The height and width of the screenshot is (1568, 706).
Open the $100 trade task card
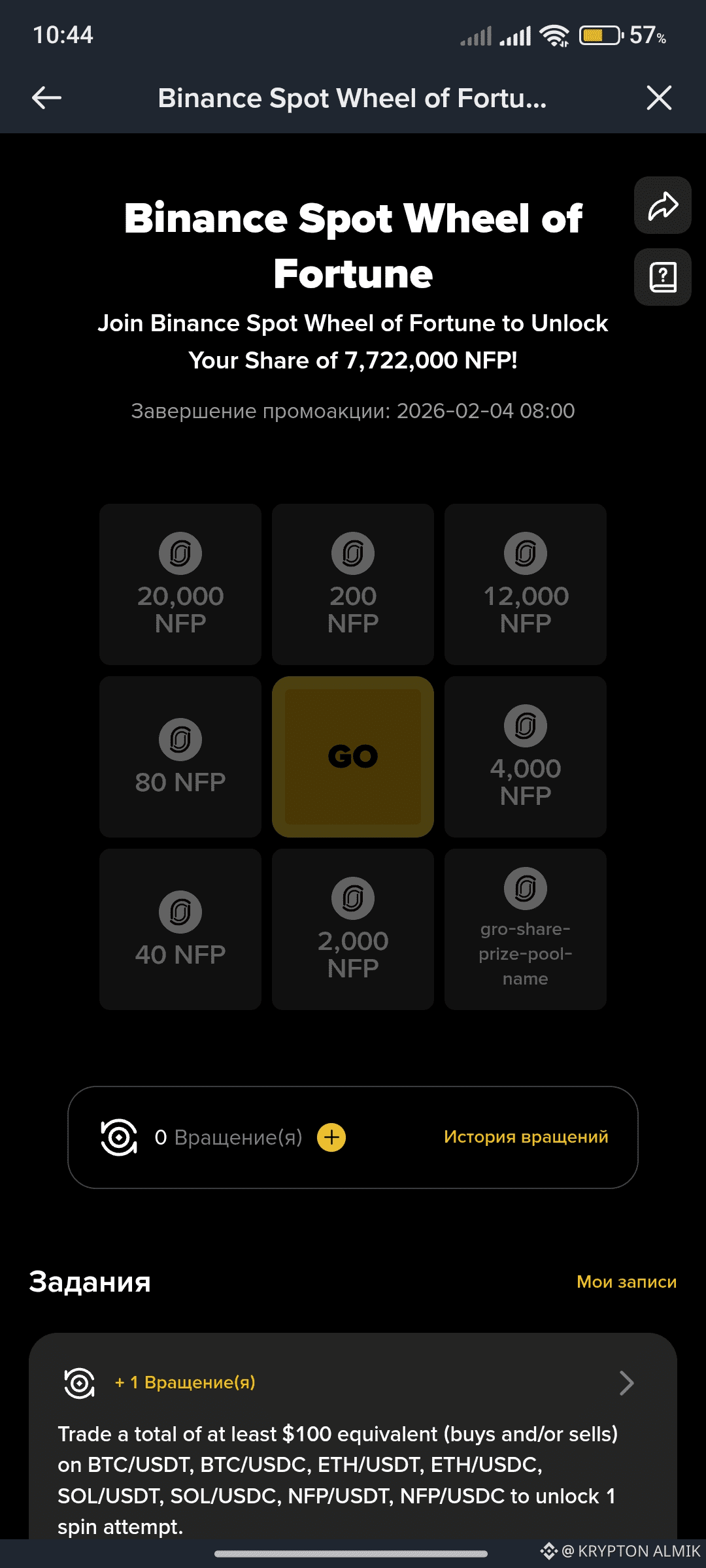tap(353, 1437)
